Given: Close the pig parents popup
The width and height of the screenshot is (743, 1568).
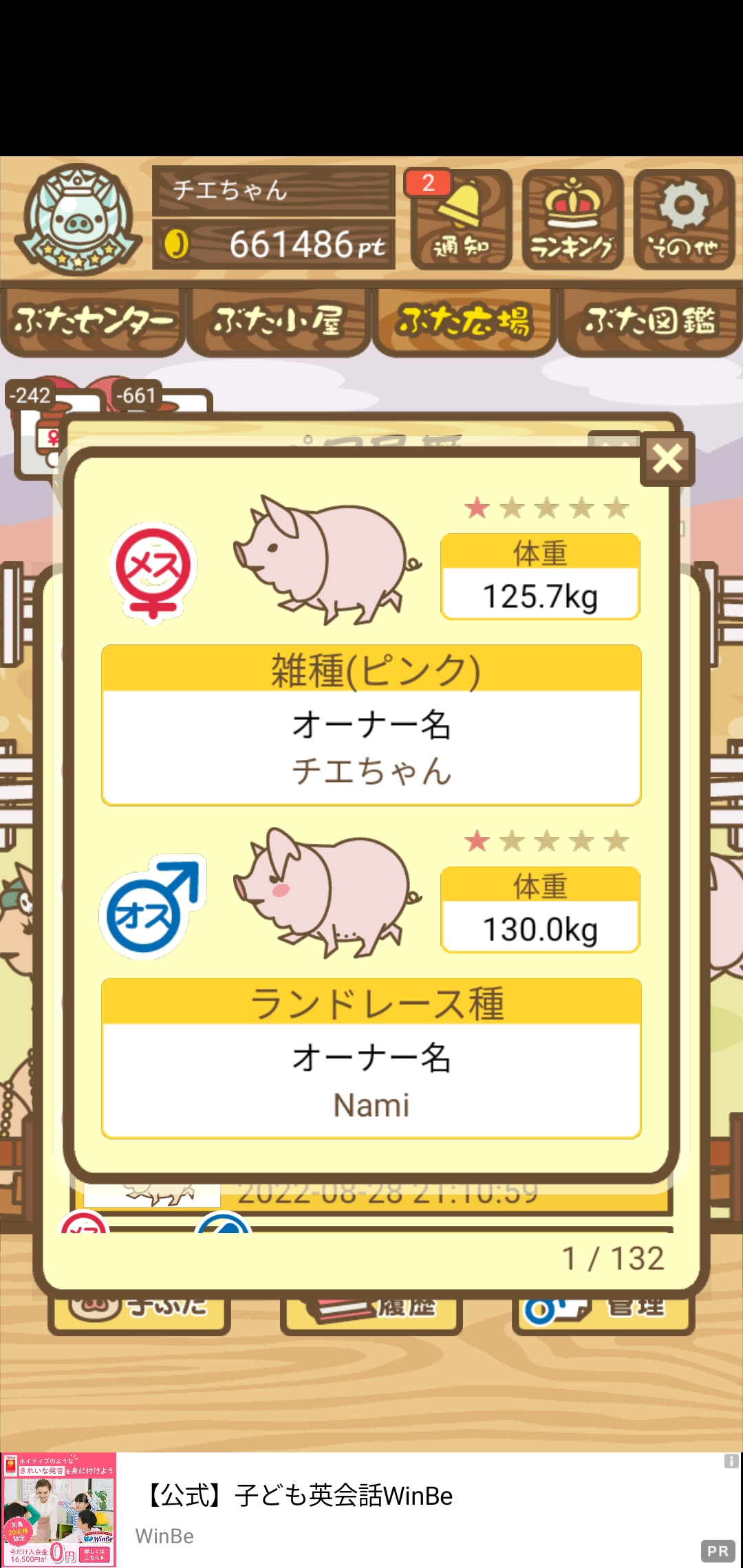Looking at the screenshot, I should tap(667, 459).
